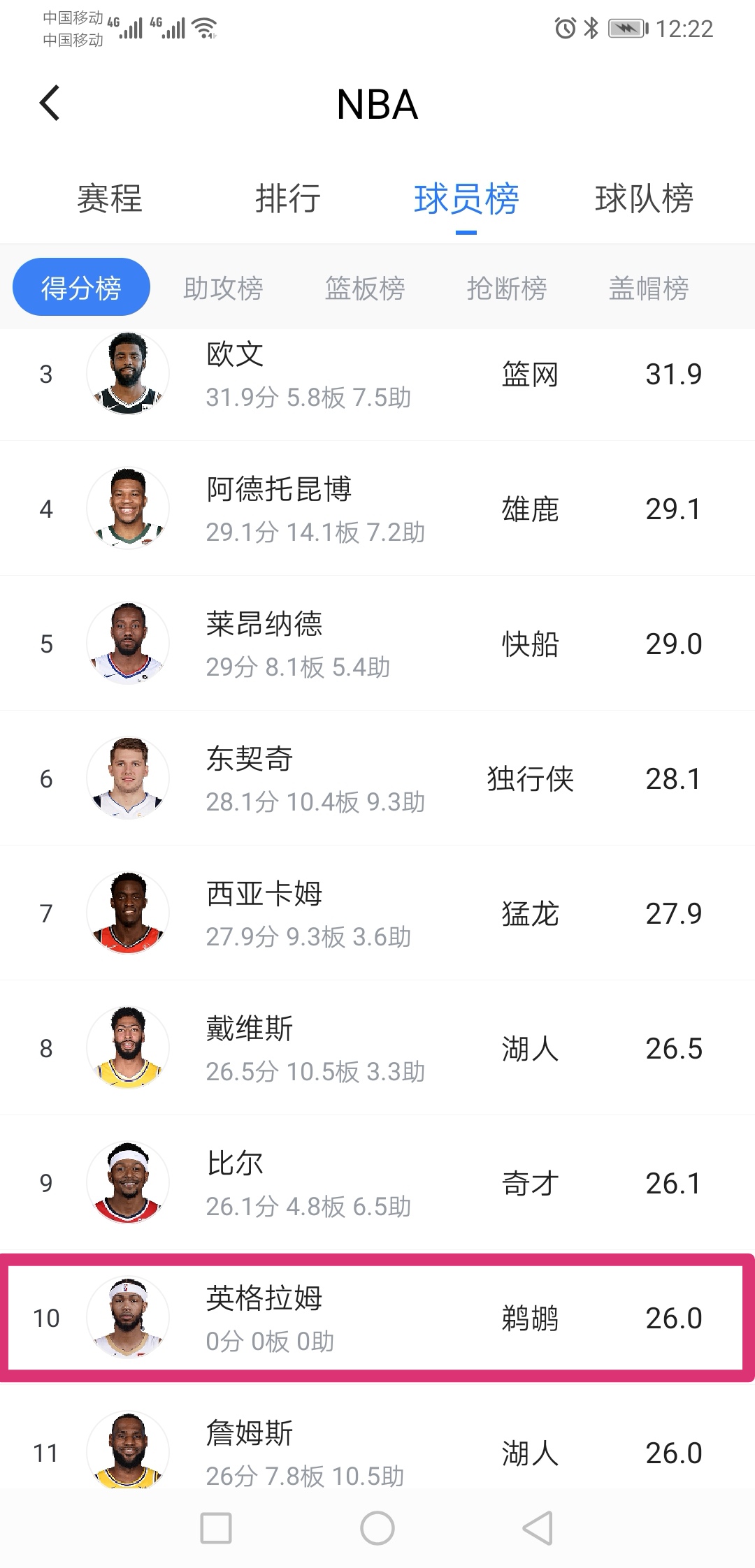
Task: Show the 抢断榜 ranking
Action: [507, 288]
